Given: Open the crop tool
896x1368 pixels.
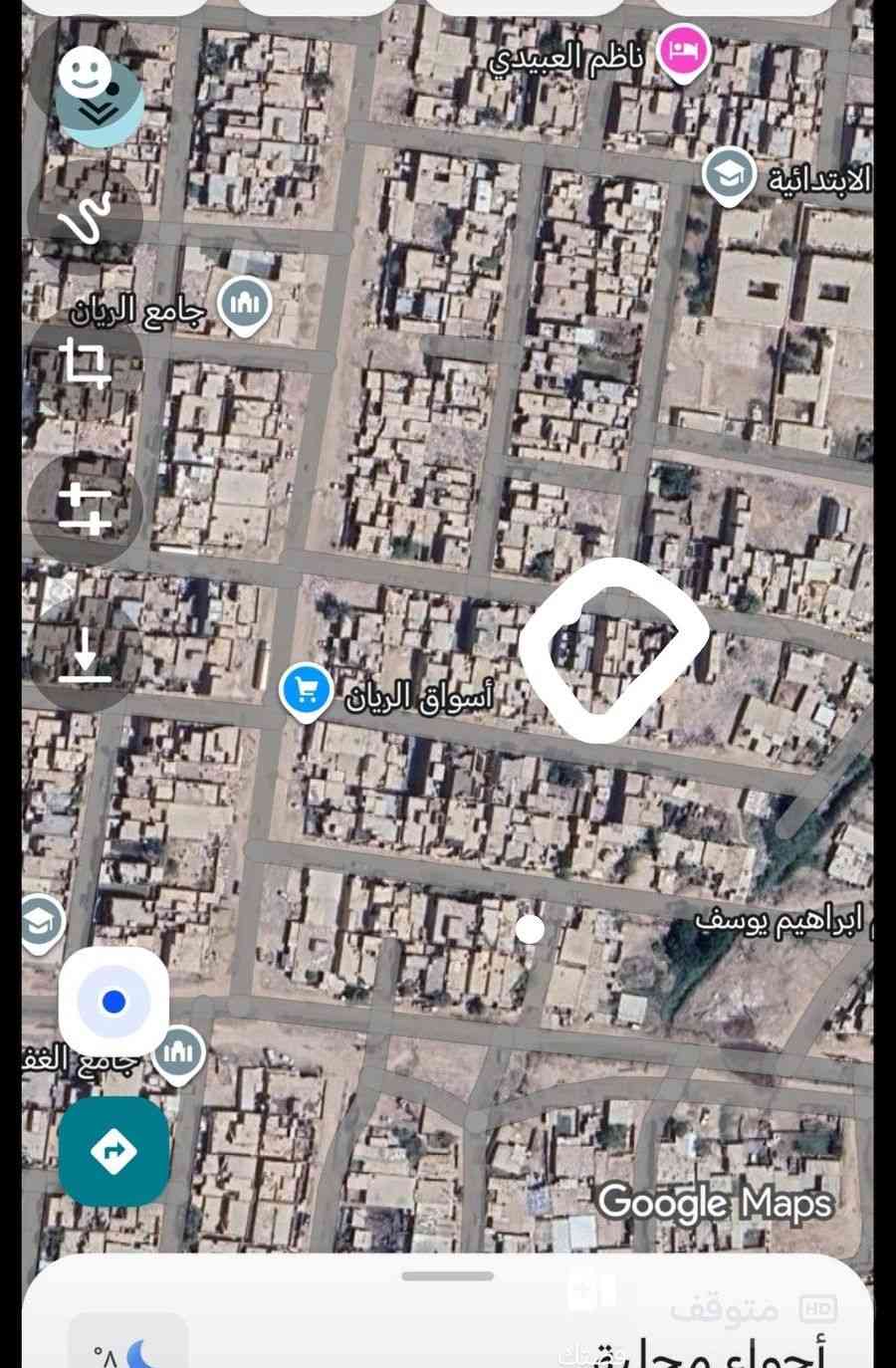Looking at the screenshot, I should tap(86, 362).
